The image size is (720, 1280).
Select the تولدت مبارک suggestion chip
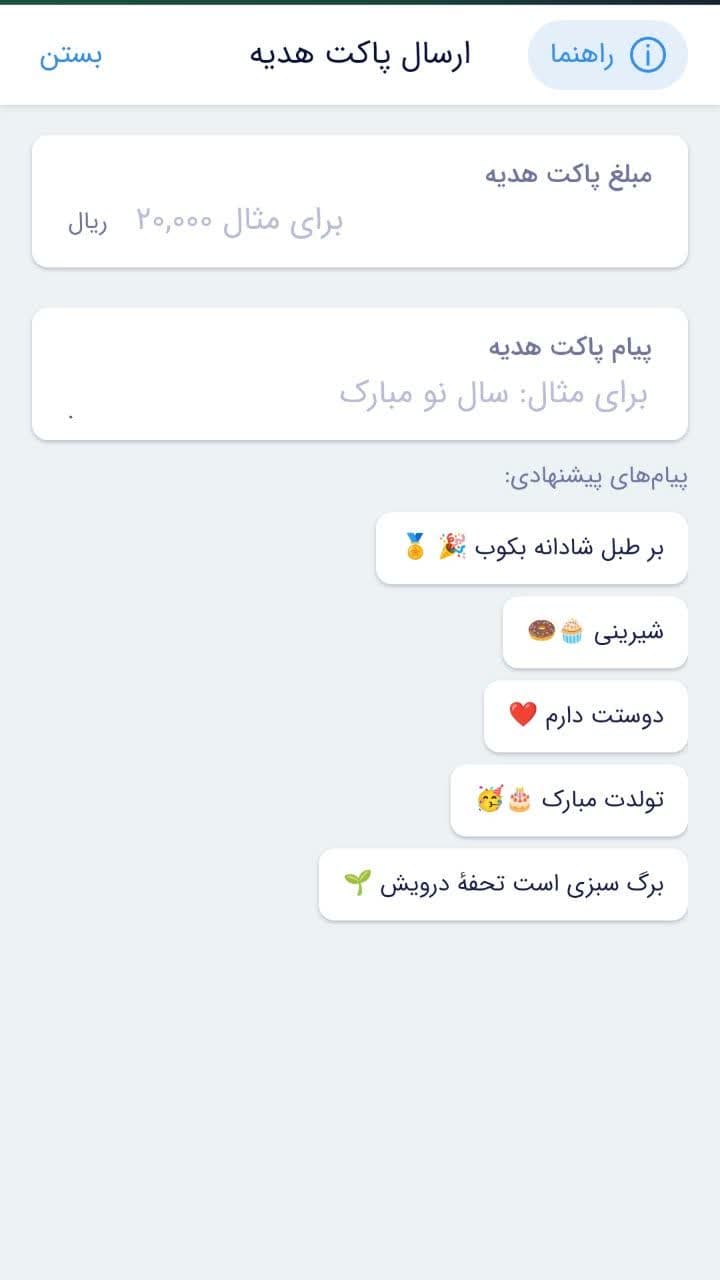[x=569, y=800]
